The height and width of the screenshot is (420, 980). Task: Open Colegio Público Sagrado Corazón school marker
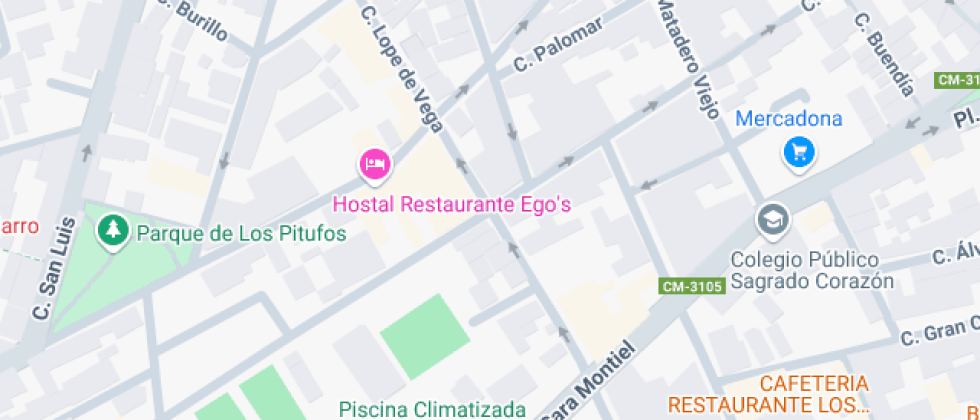coord(773,219)
